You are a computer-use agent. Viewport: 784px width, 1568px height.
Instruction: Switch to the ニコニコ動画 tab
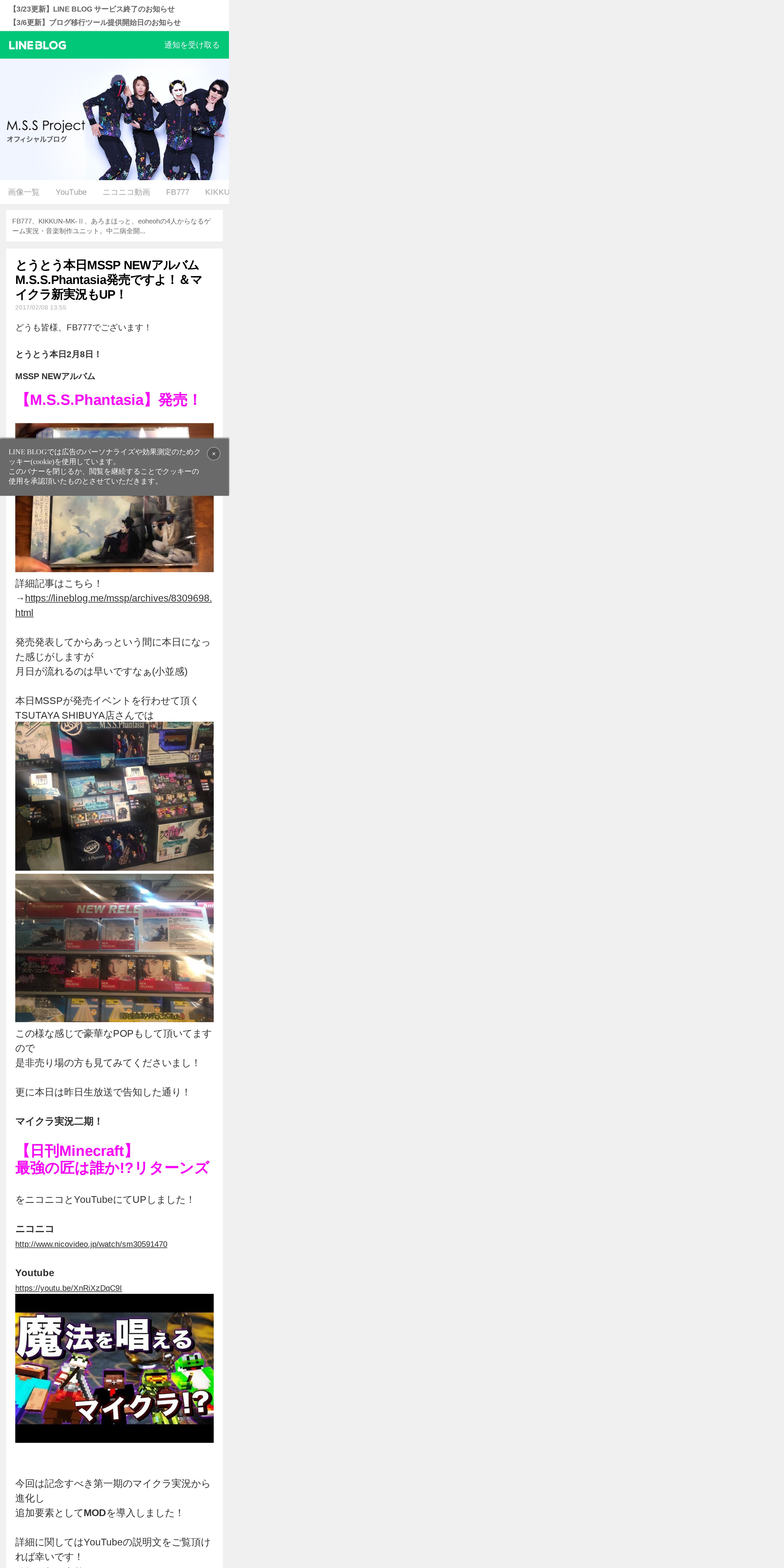(x=126, y=192)
